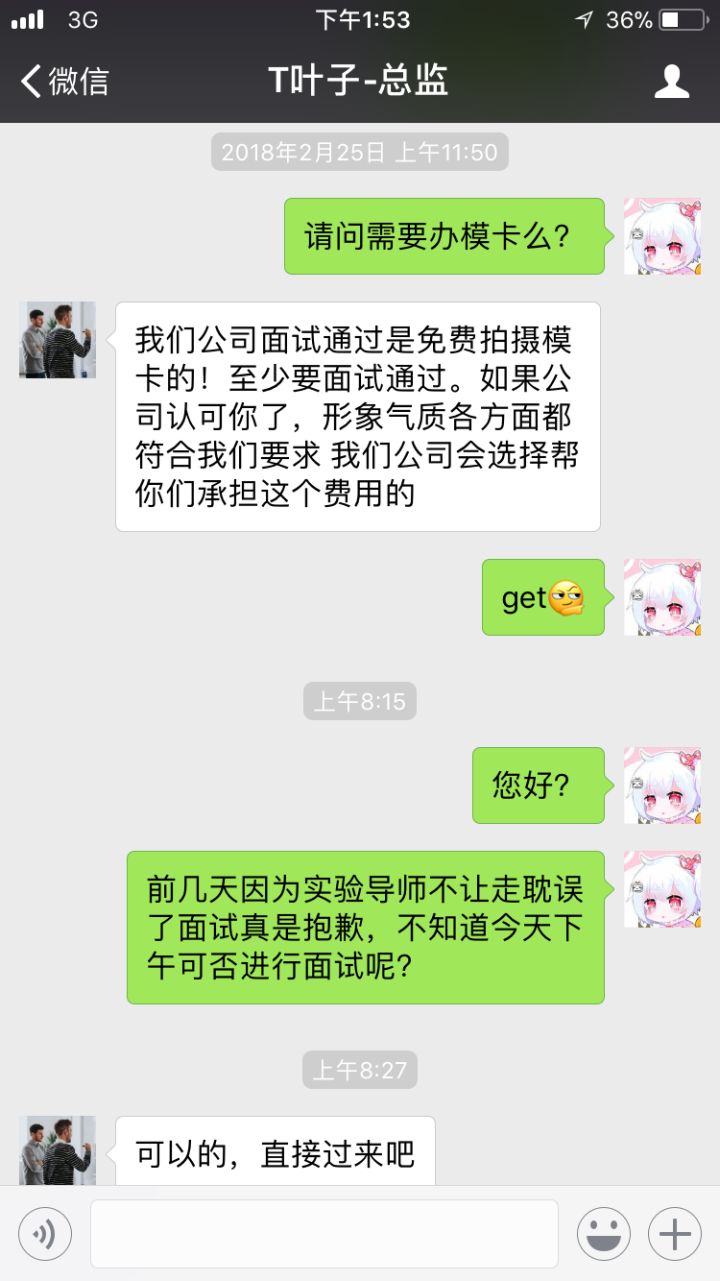Image resolution: width=720 pixels, height=1281 pixels.
Task: Tap my avatar beside 请问需要办模卡么?
Action: [662, 236]
